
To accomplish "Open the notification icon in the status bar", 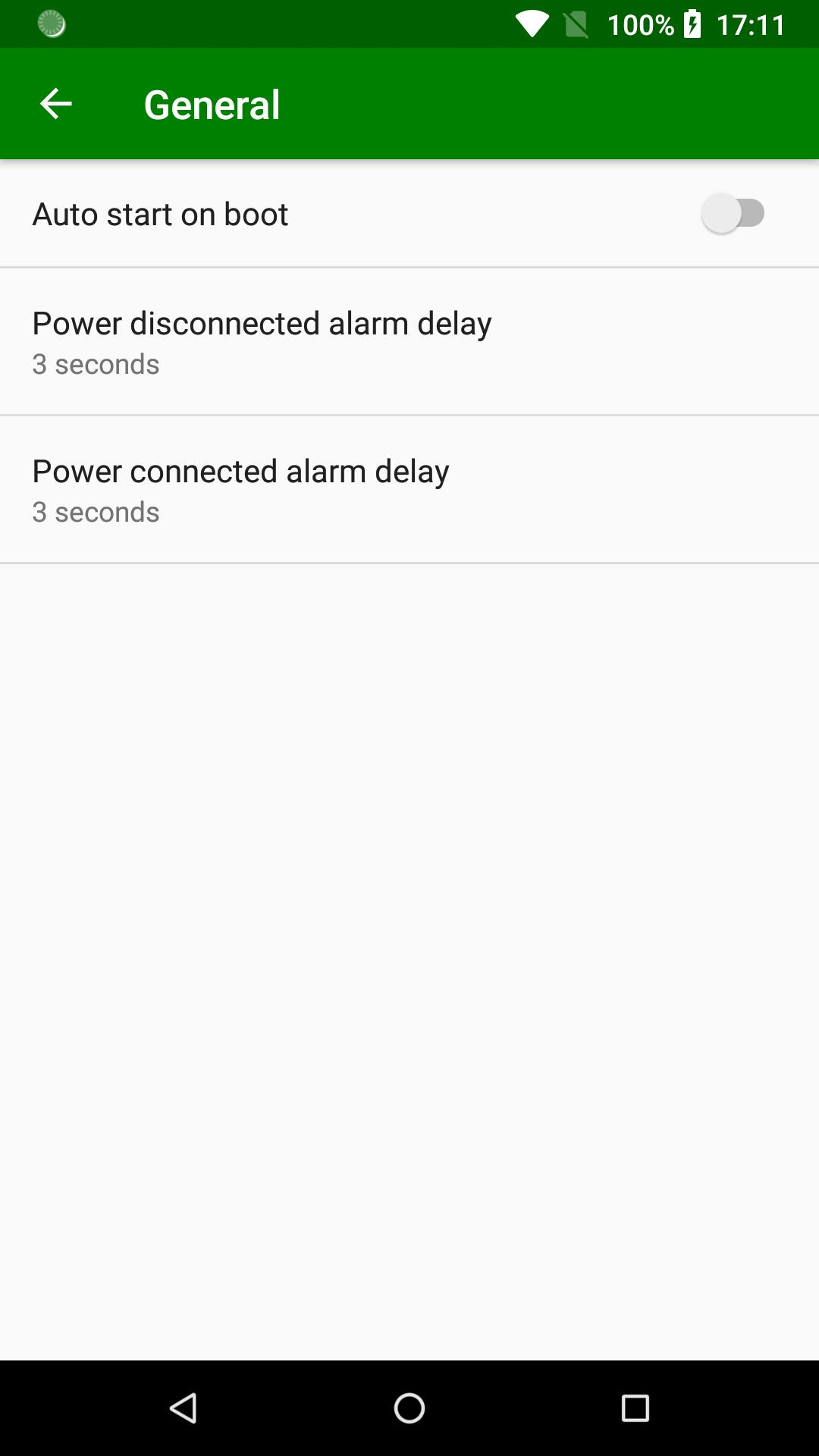I will (50, 24).
